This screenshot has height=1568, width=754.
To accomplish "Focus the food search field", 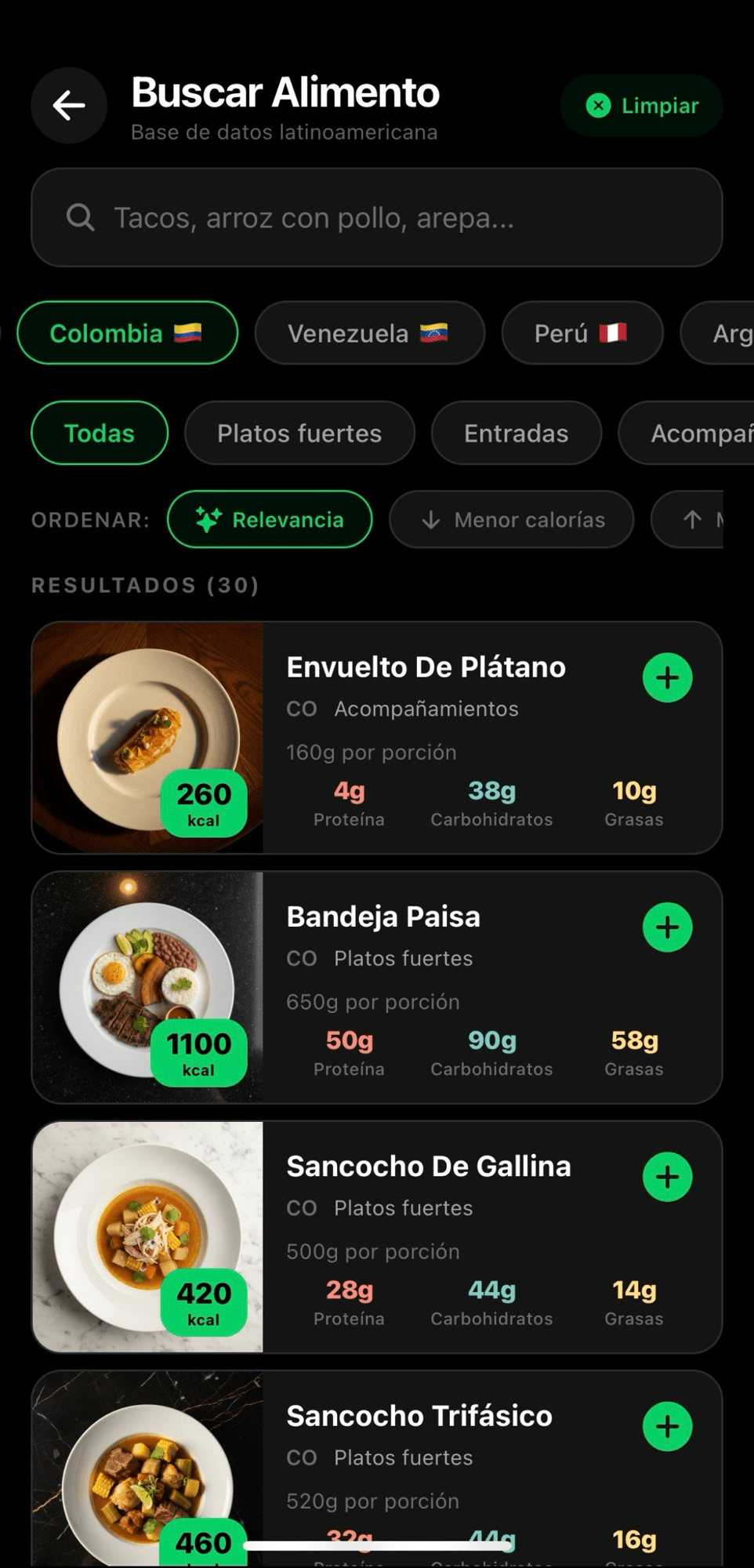I will (x=376, y=217).
